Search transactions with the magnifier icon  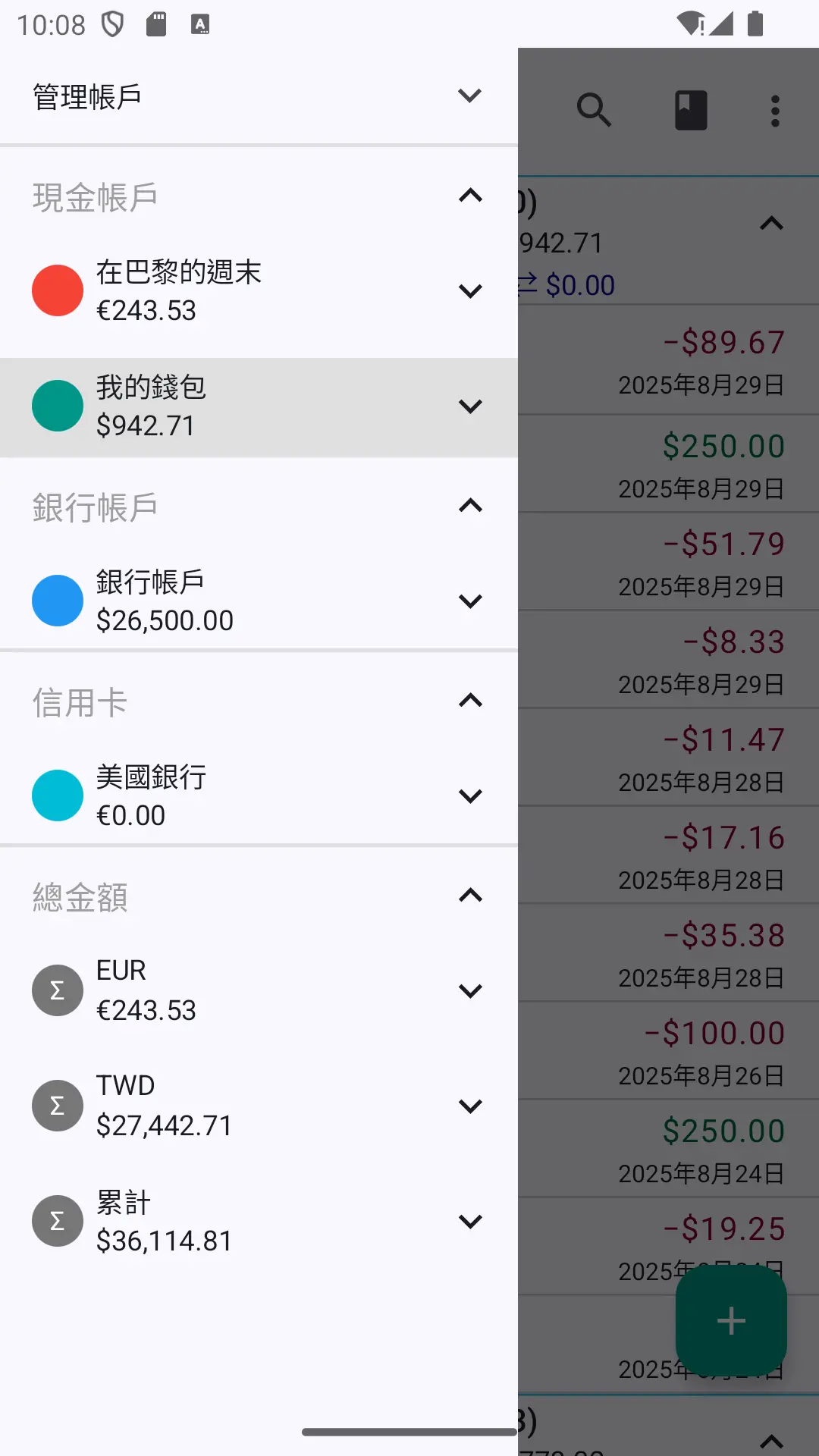[594, 111]
